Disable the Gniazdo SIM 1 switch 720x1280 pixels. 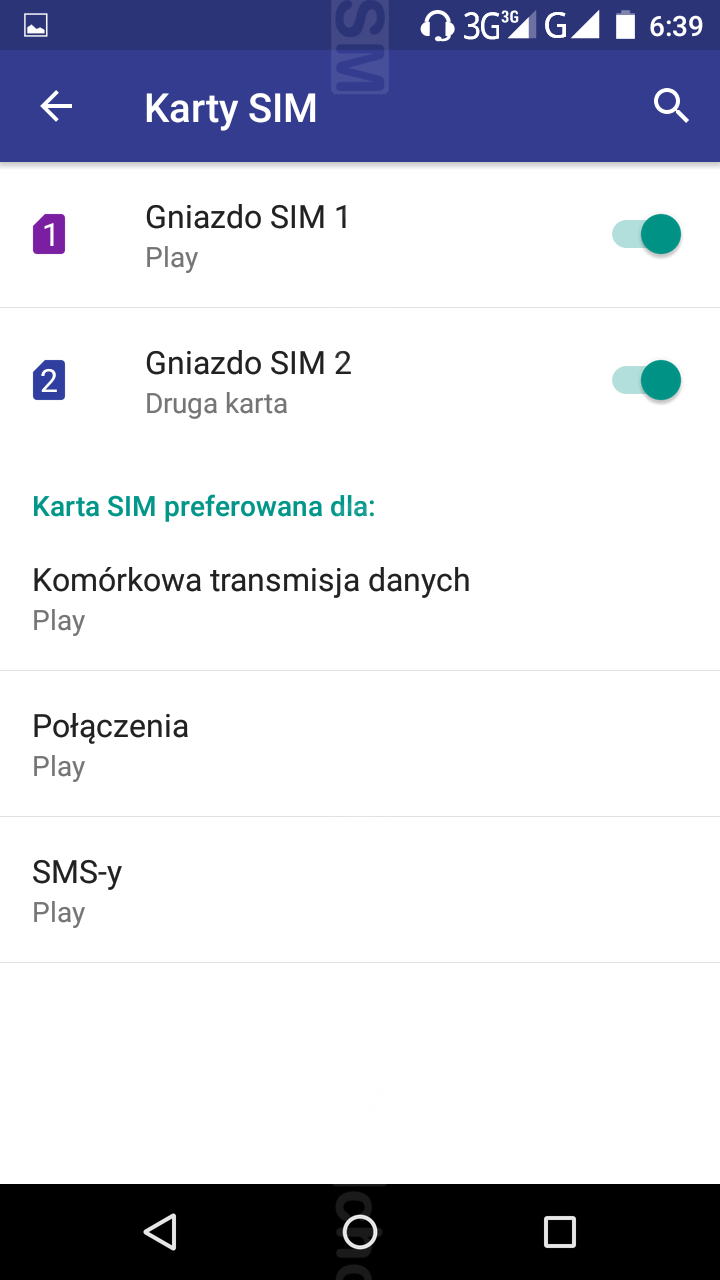647,235
